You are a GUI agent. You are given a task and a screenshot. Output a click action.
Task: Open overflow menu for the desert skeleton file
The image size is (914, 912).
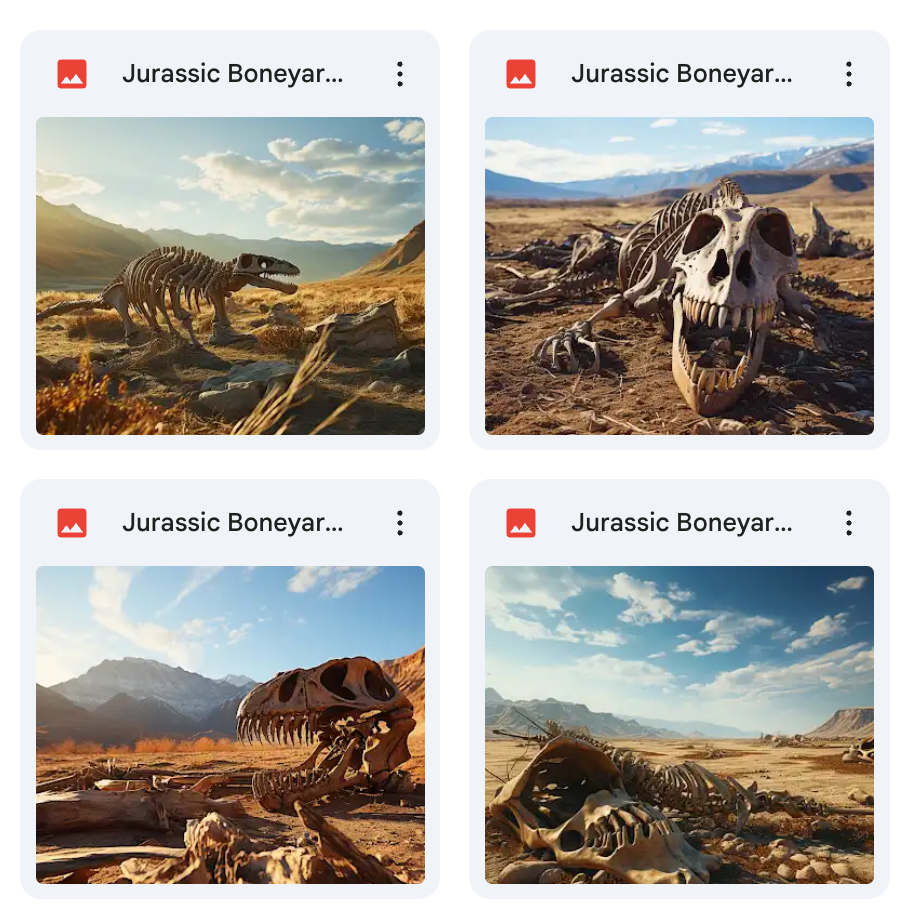pyautogui.click(x=848, y=523)
